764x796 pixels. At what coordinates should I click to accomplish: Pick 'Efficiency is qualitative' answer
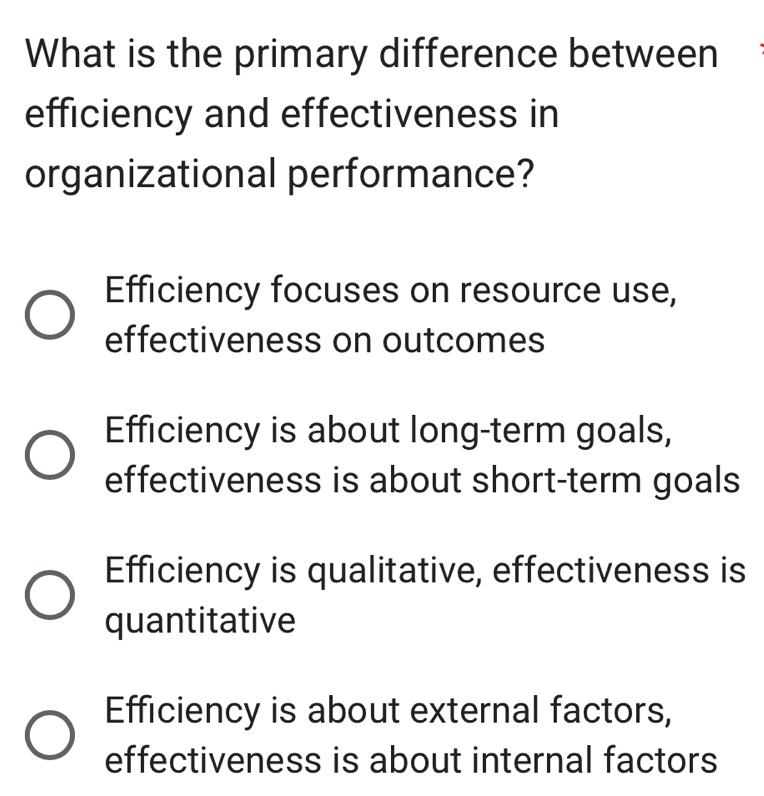[48, 596]
